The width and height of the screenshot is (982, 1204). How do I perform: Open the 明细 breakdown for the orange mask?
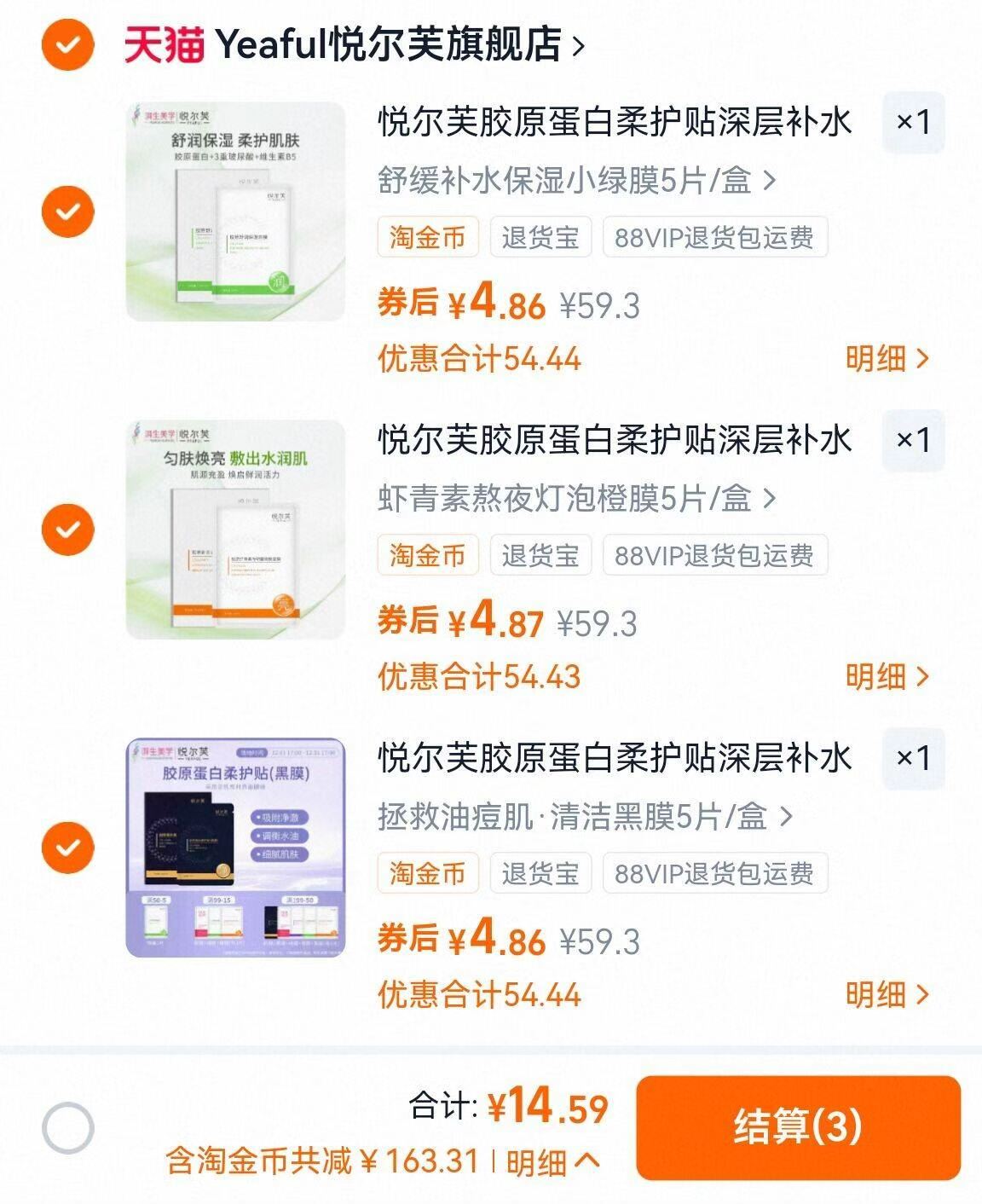click(888, 676)
